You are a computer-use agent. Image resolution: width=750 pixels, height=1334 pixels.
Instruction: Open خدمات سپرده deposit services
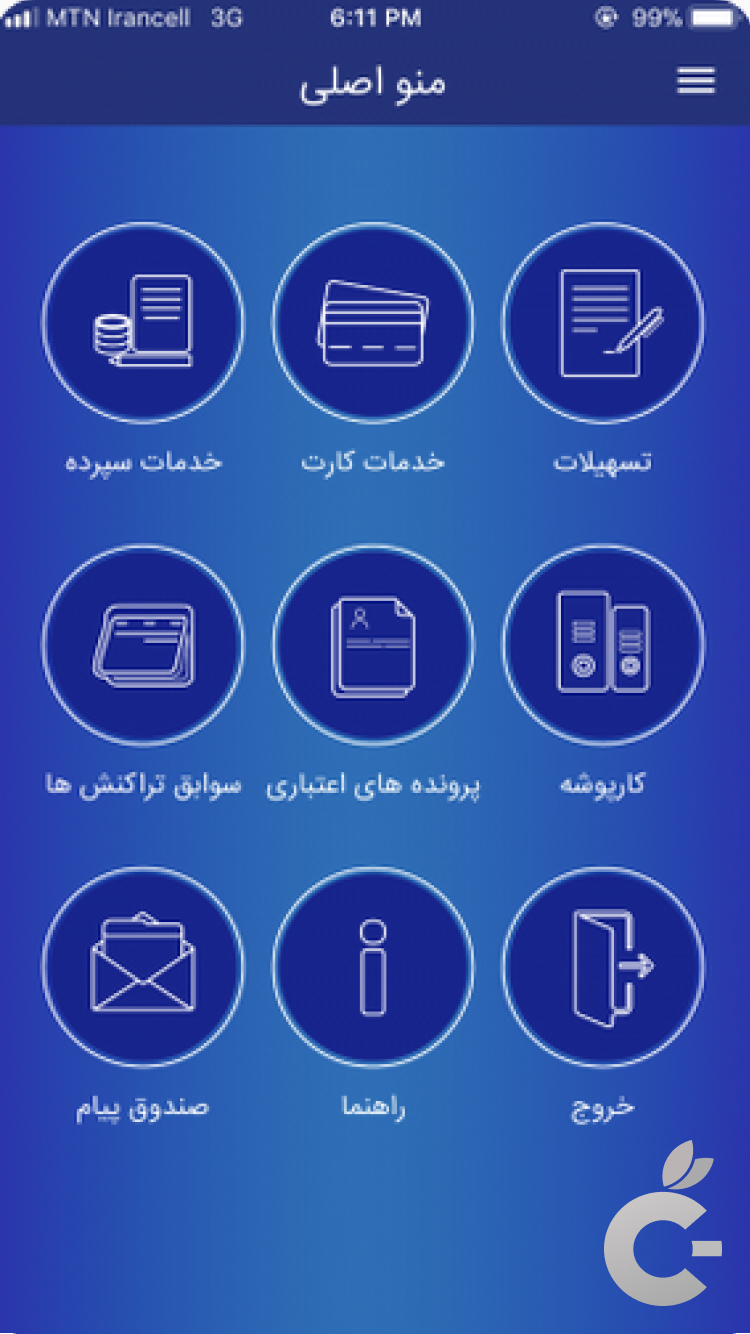coord(143,323)
